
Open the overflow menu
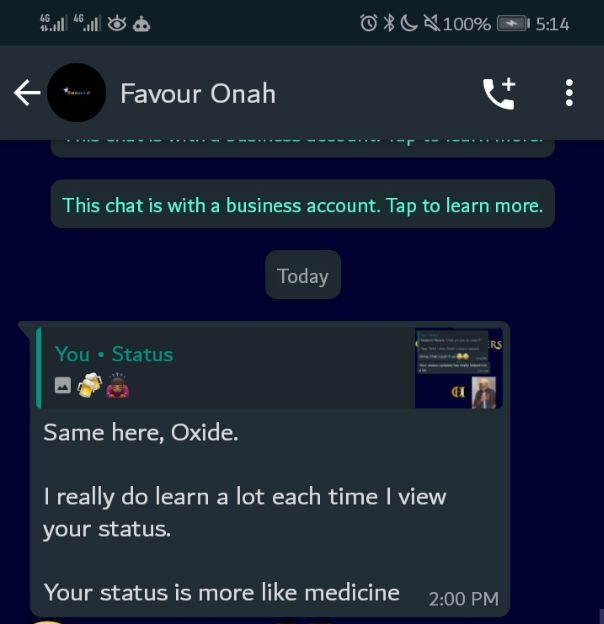(x=569, y=93)
